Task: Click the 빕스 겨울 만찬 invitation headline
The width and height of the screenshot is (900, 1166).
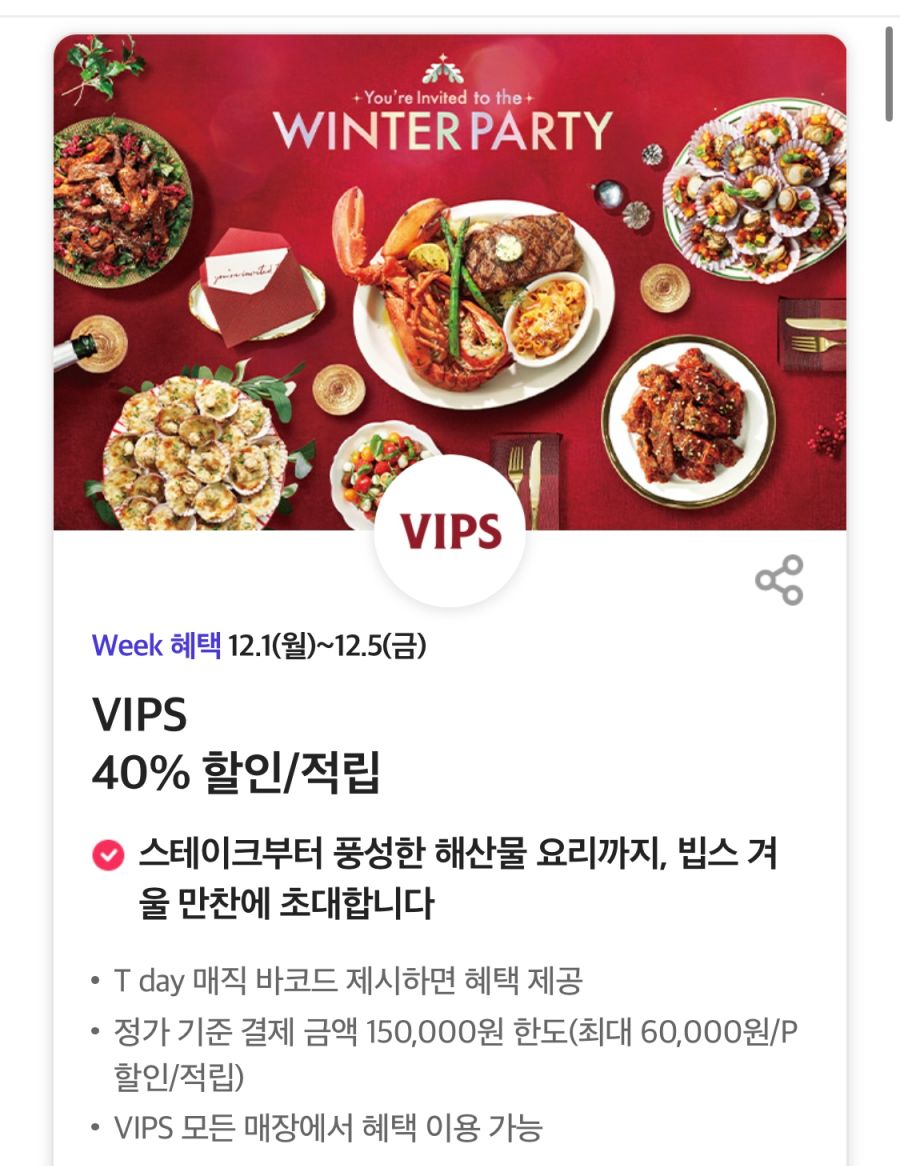Action: pos(450,880)
